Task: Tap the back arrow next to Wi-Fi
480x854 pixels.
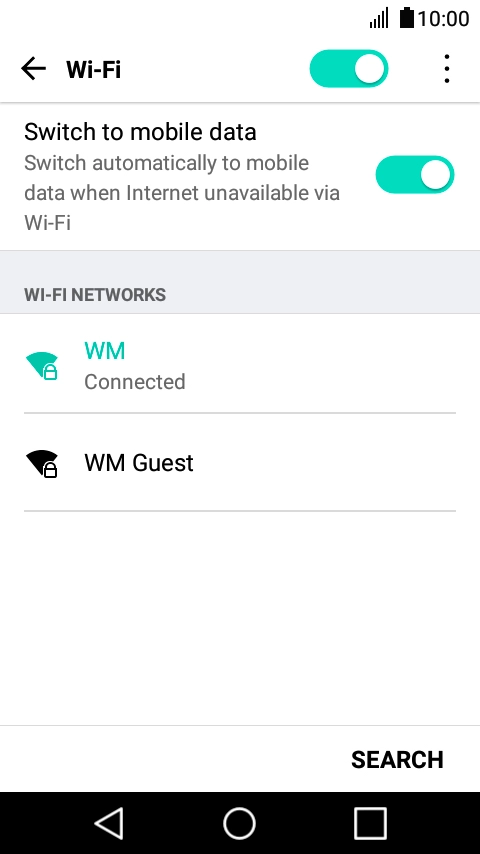Action: click(33, 69)
